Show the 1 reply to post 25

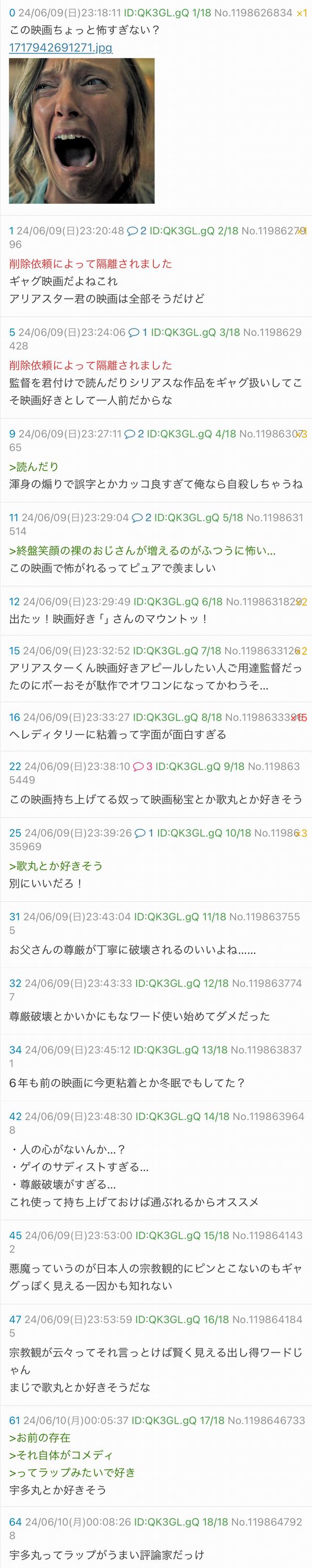pos(144,833)
